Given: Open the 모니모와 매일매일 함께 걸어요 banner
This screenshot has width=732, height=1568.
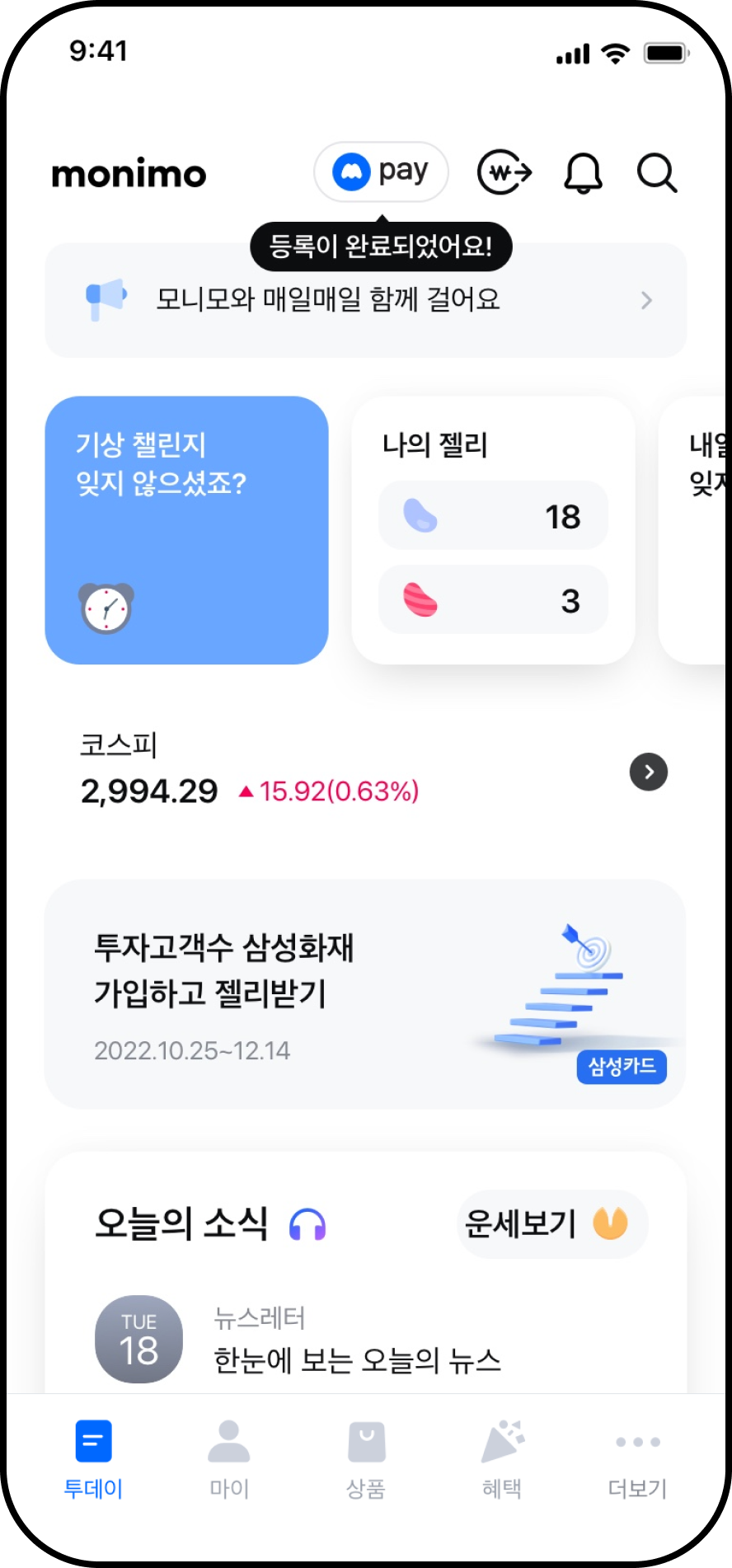Looking at the screenshot, I should (x=365, y=300).
